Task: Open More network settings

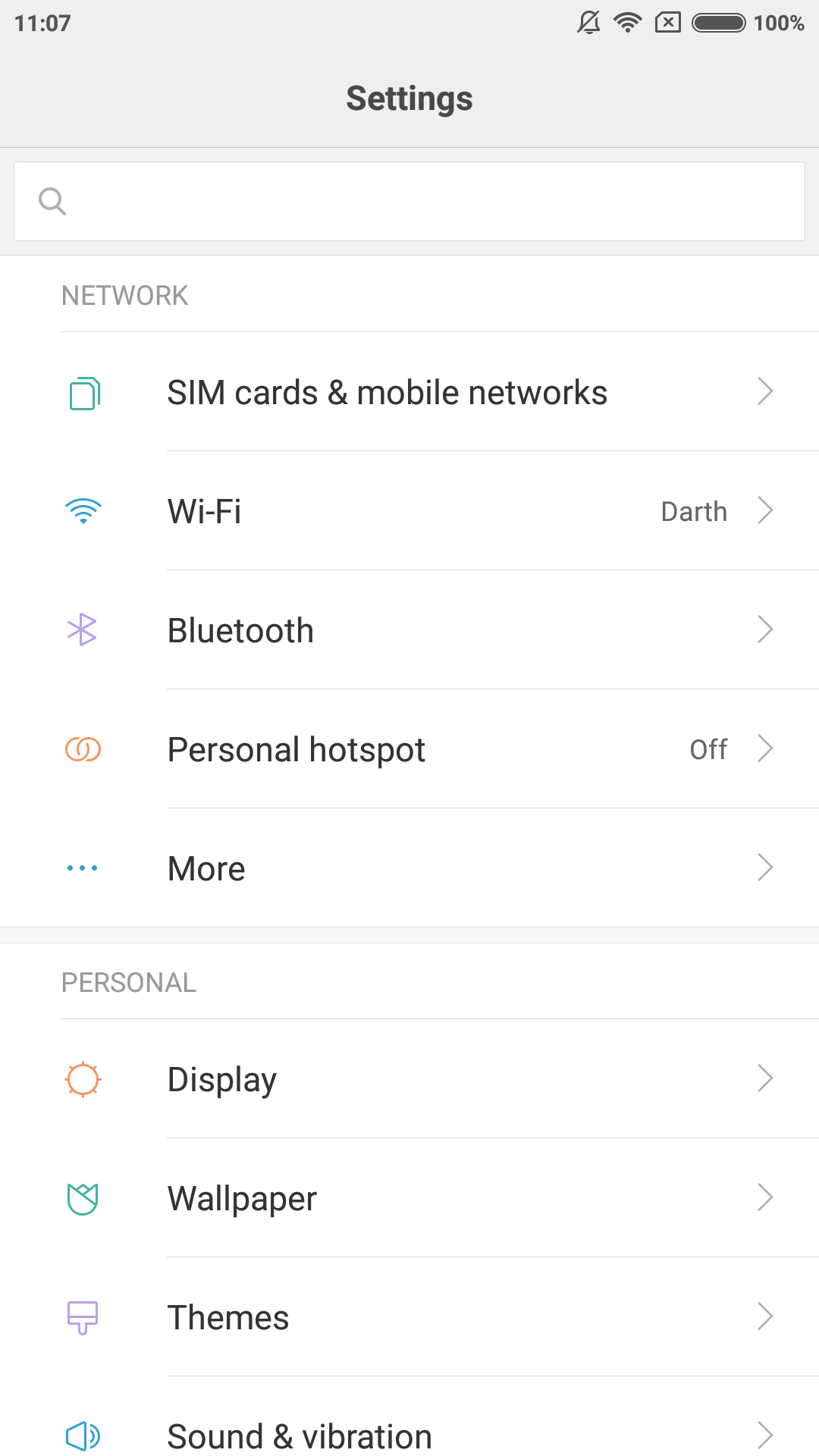Action: [x=409, y=868]
